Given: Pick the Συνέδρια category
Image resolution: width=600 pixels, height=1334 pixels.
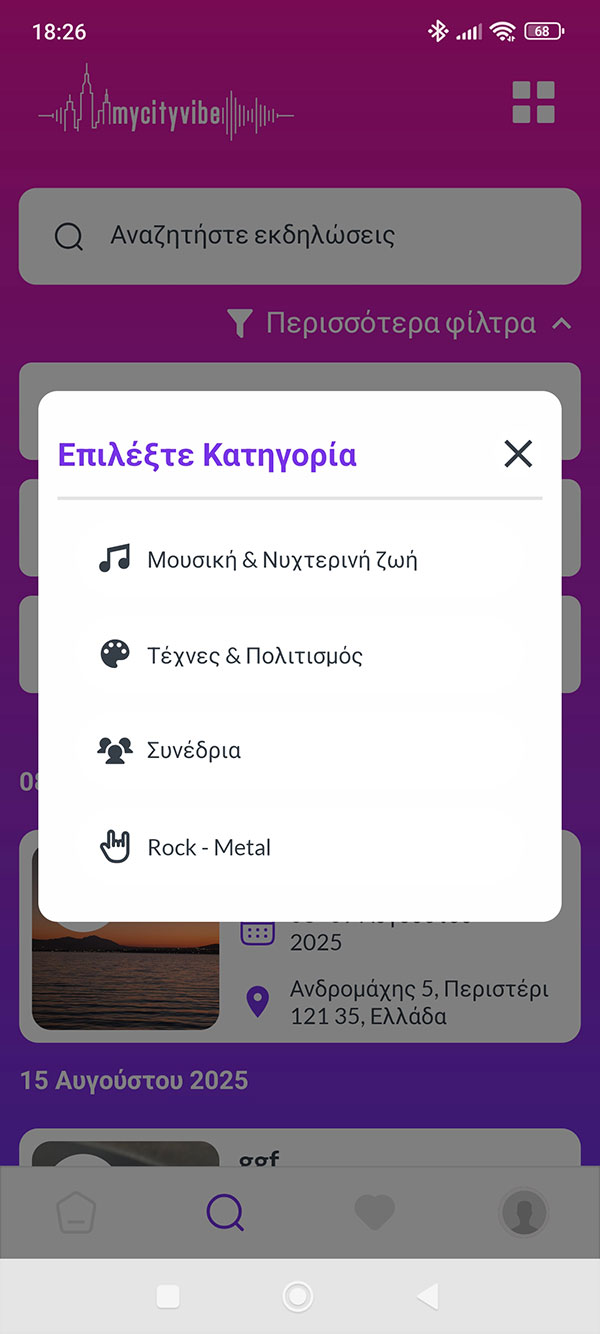Looking at the screenshot, I should 193,750.
